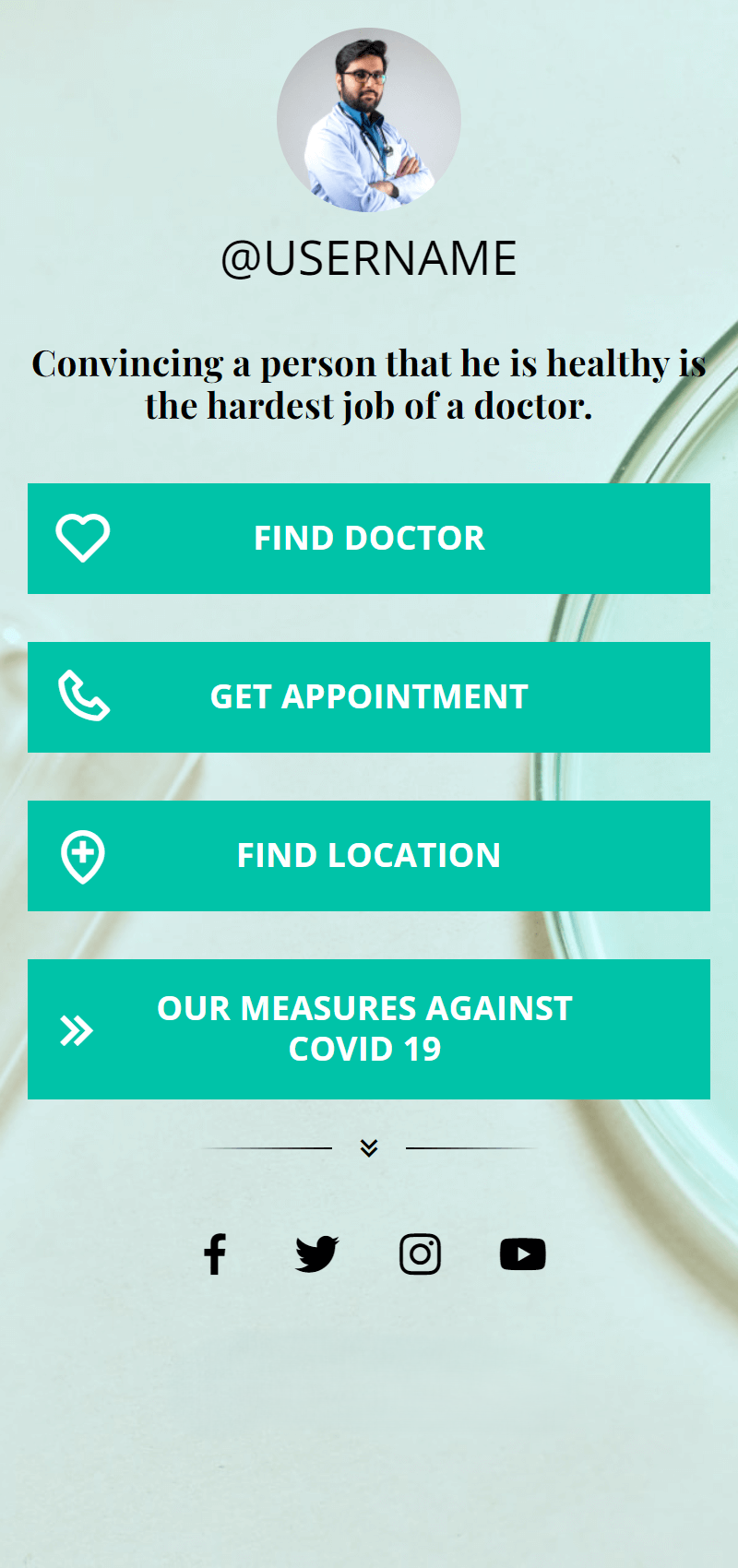Open the YouTube channel
This screenshot has width=738, height=1568.
522,1254
